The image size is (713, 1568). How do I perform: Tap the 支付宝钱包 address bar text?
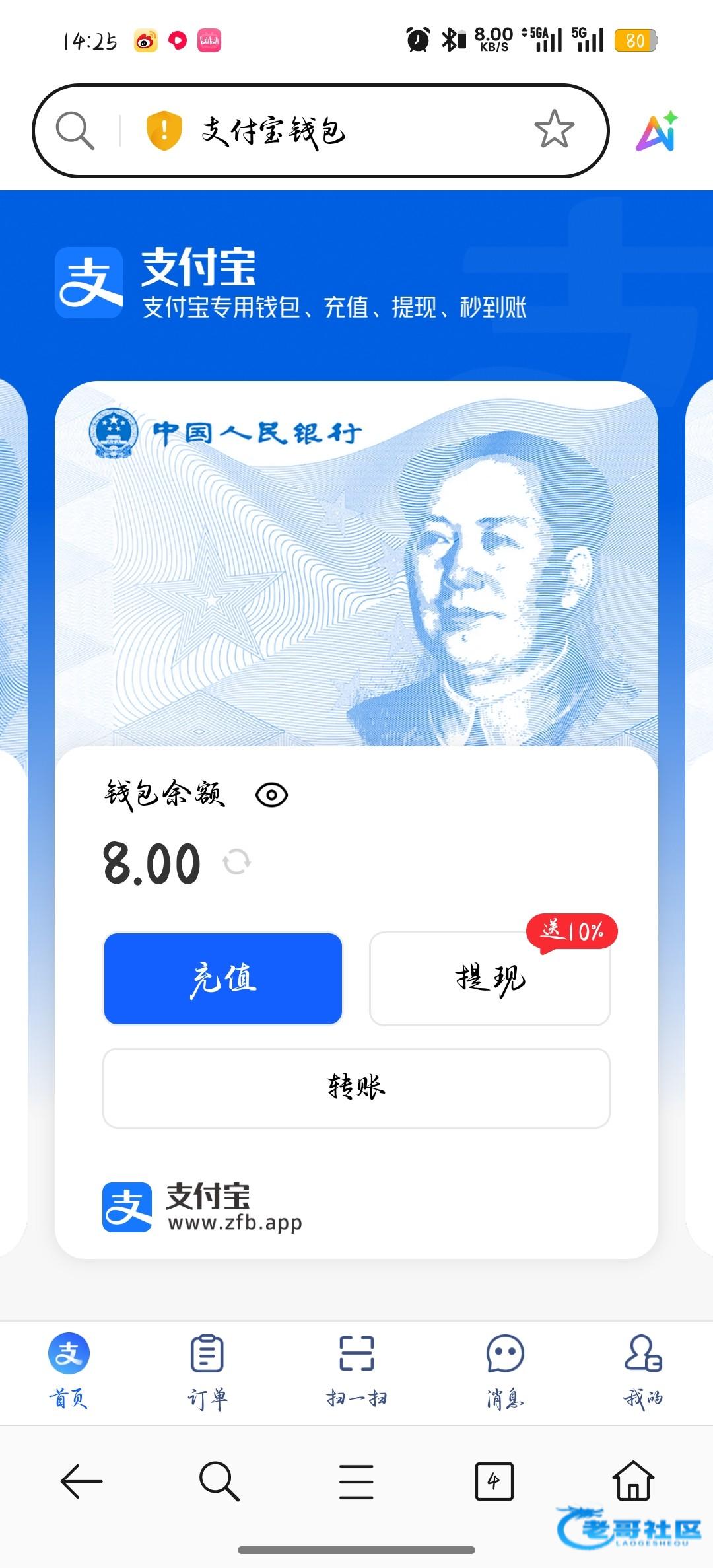point(274,131)
